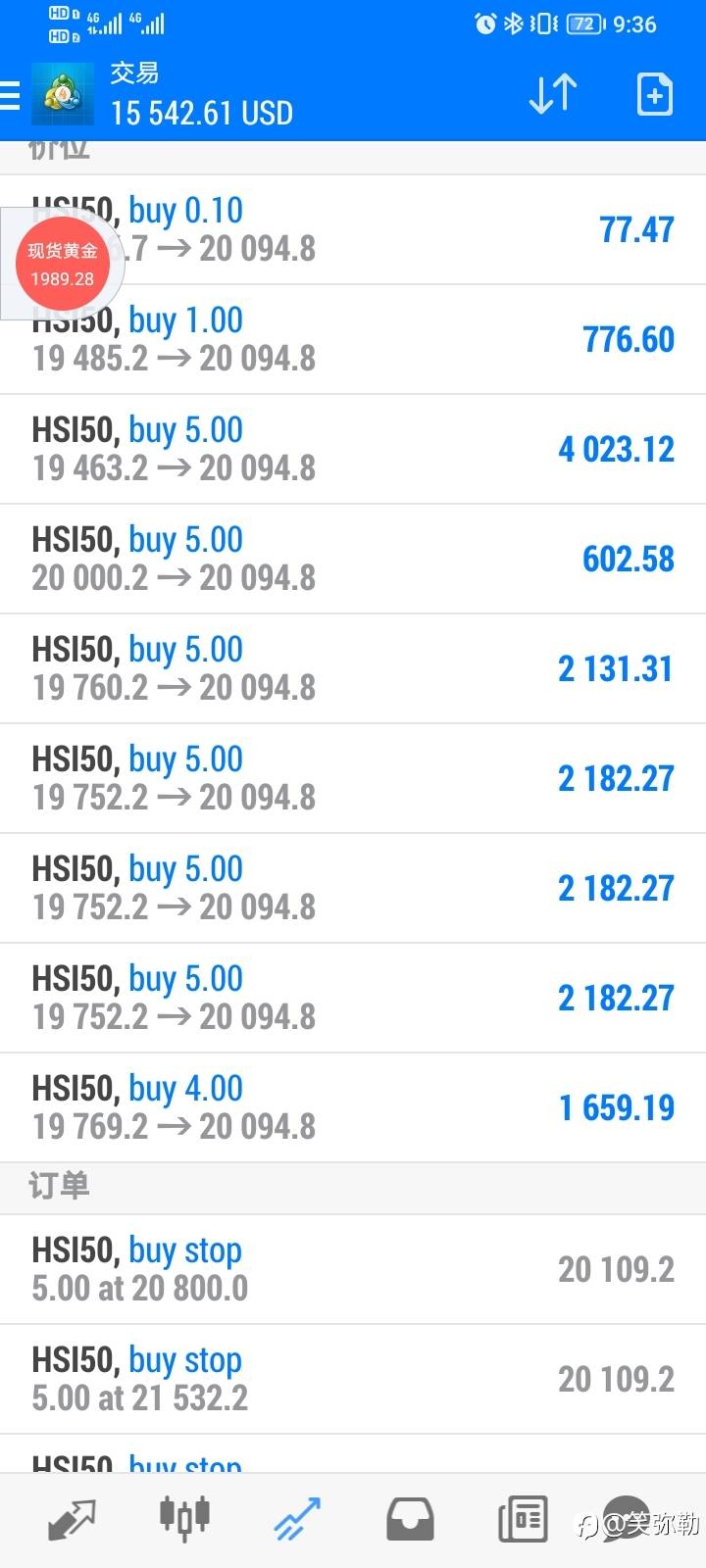Sort positions with the up-down arrows icon
The image size is (706, 1568).
point(553,94)
